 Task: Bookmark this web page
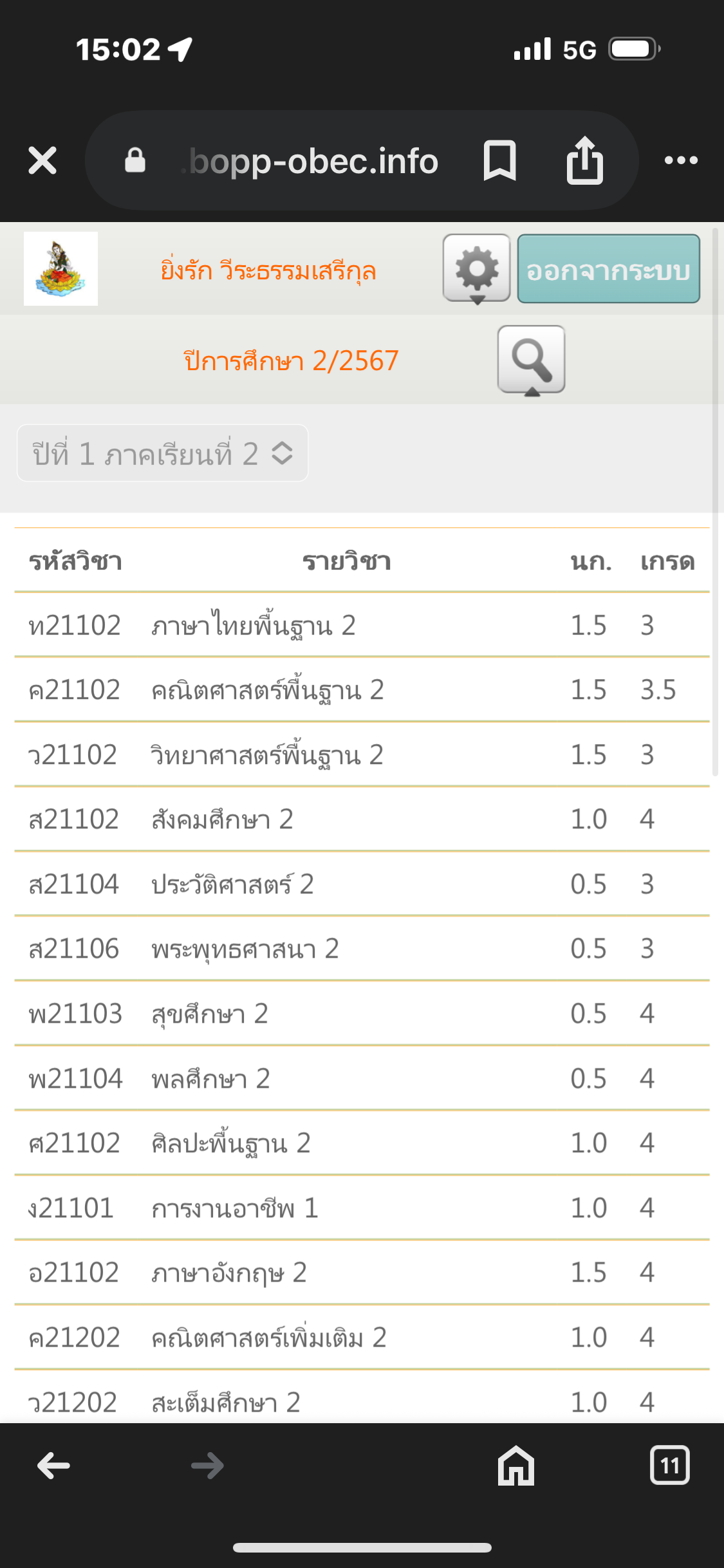coord(500,160)
